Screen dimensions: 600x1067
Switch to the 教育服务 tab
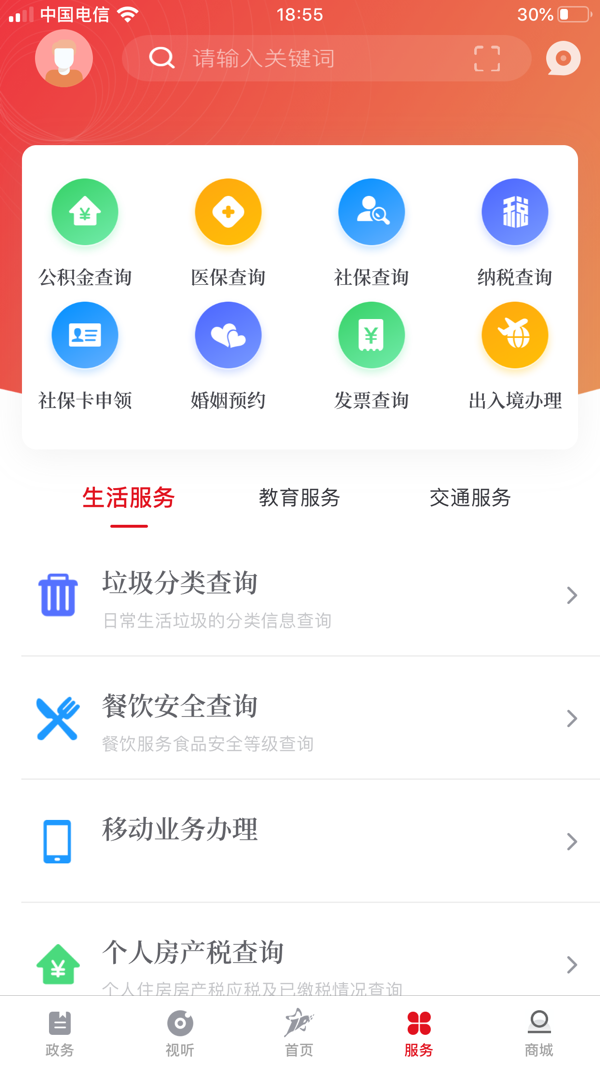(299, 497)
